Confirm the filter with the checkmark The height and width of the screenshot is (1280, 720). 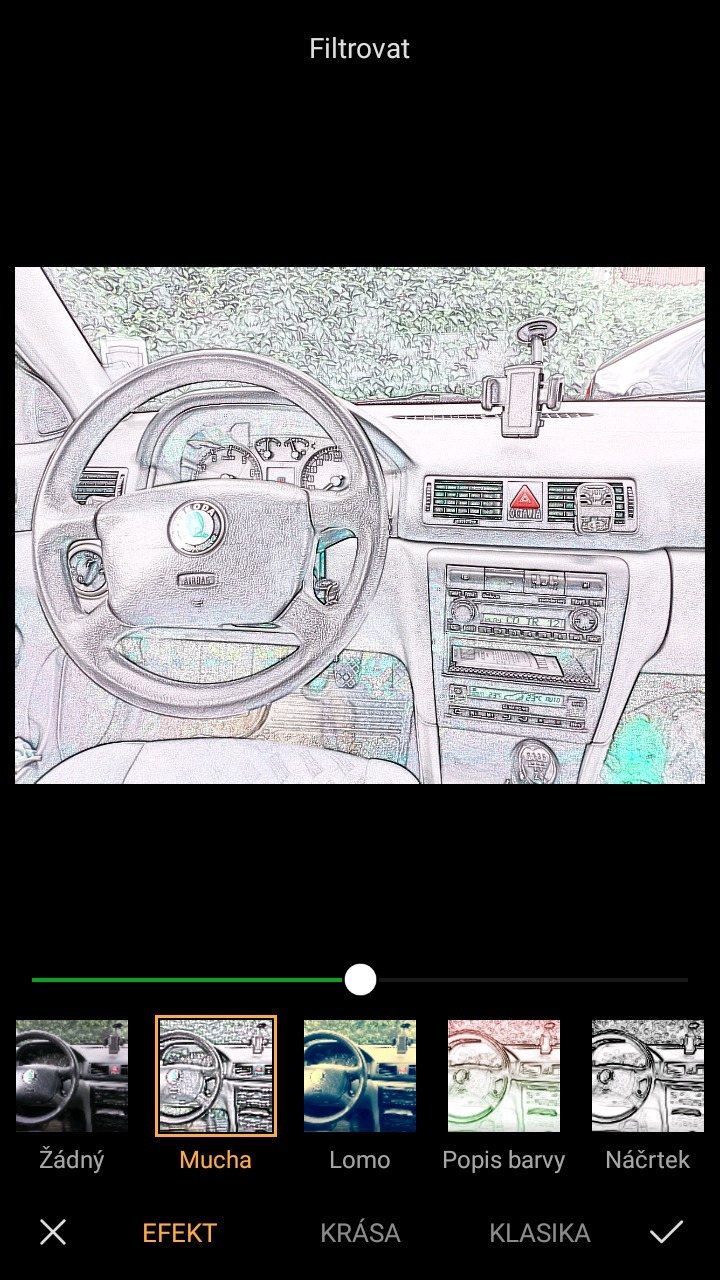(666, 1232)
